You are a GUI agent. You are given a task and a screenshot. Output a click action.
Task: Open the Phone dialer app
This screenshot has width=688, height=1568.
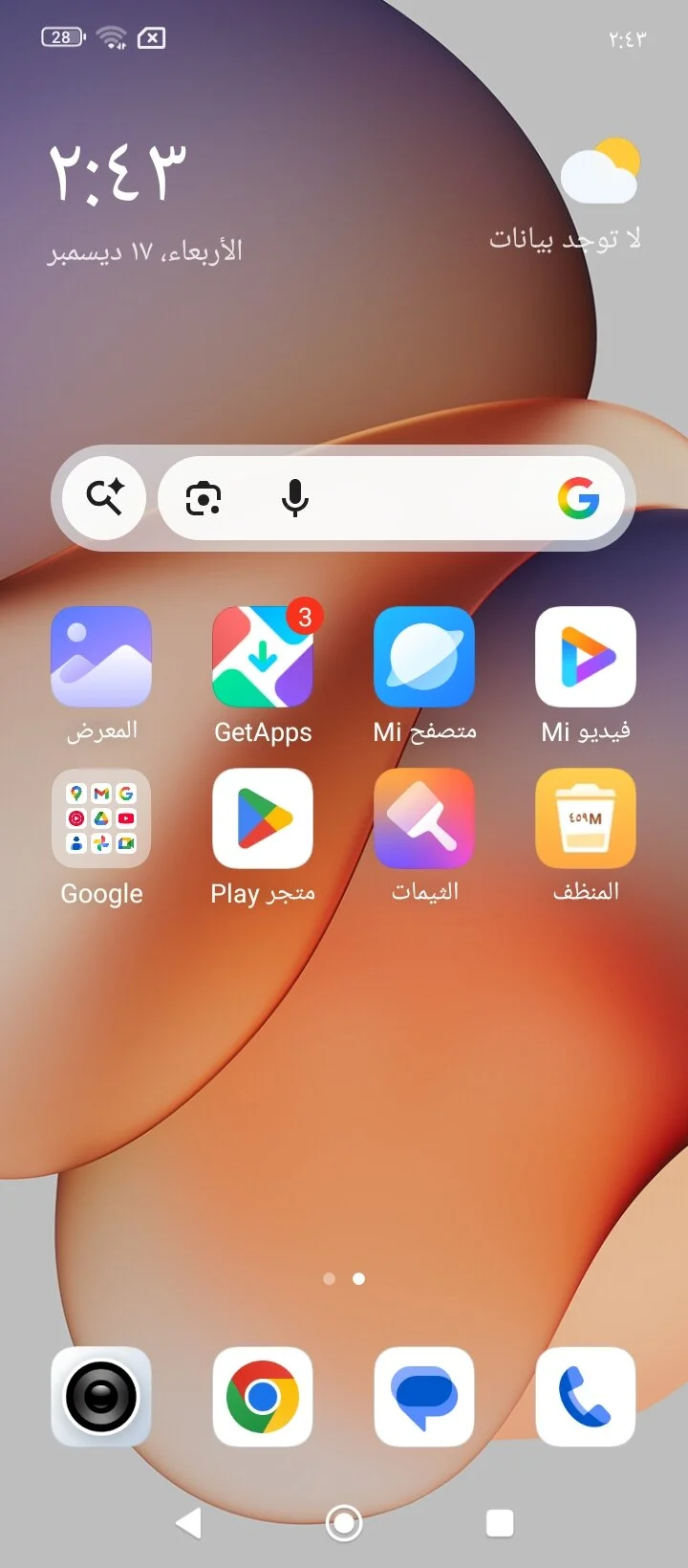click(586, 1397)
